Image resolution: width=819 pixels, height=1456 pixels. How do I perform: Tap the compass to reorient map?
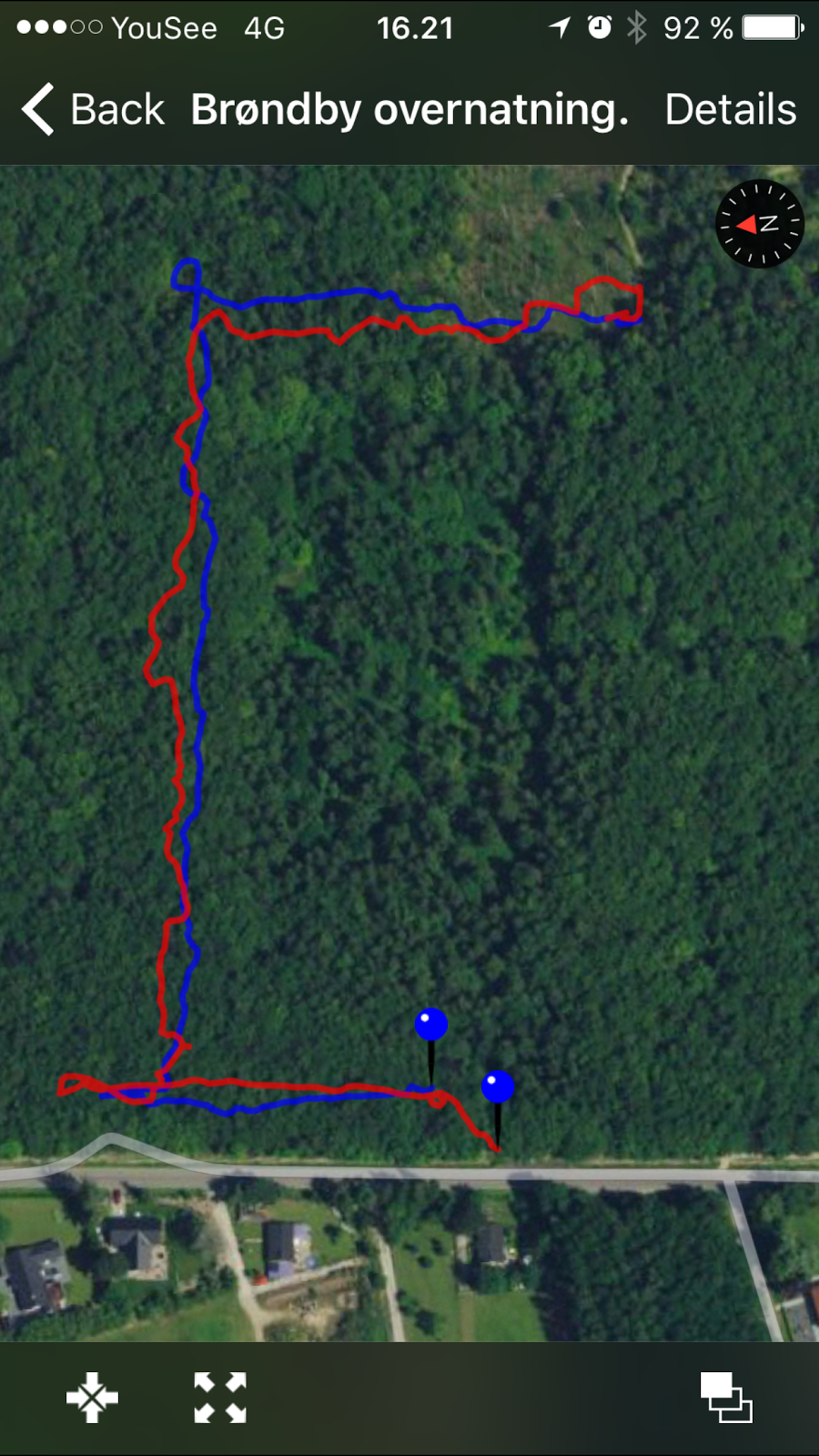[x=760, y=224]
